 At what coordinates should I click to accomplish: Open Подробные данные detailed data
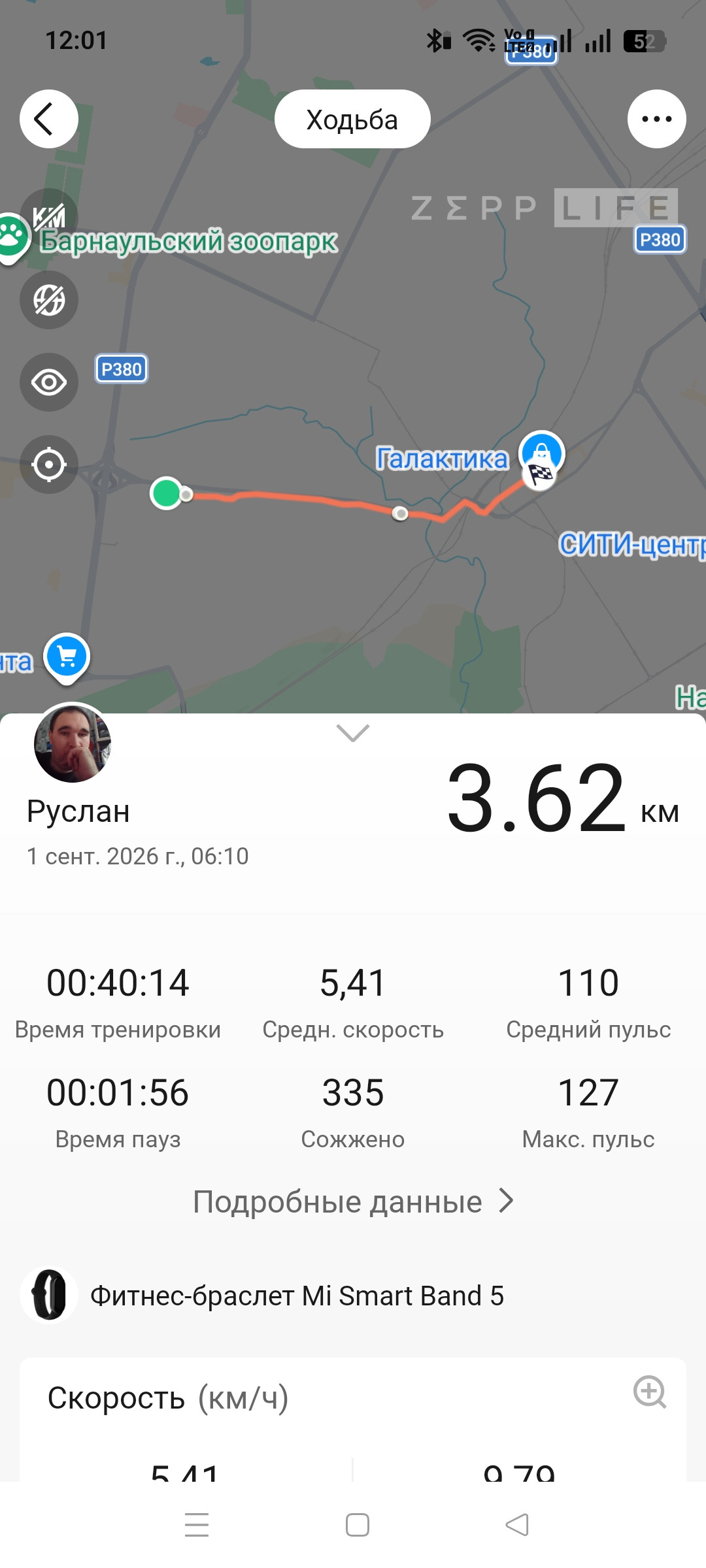(353, 1201)
